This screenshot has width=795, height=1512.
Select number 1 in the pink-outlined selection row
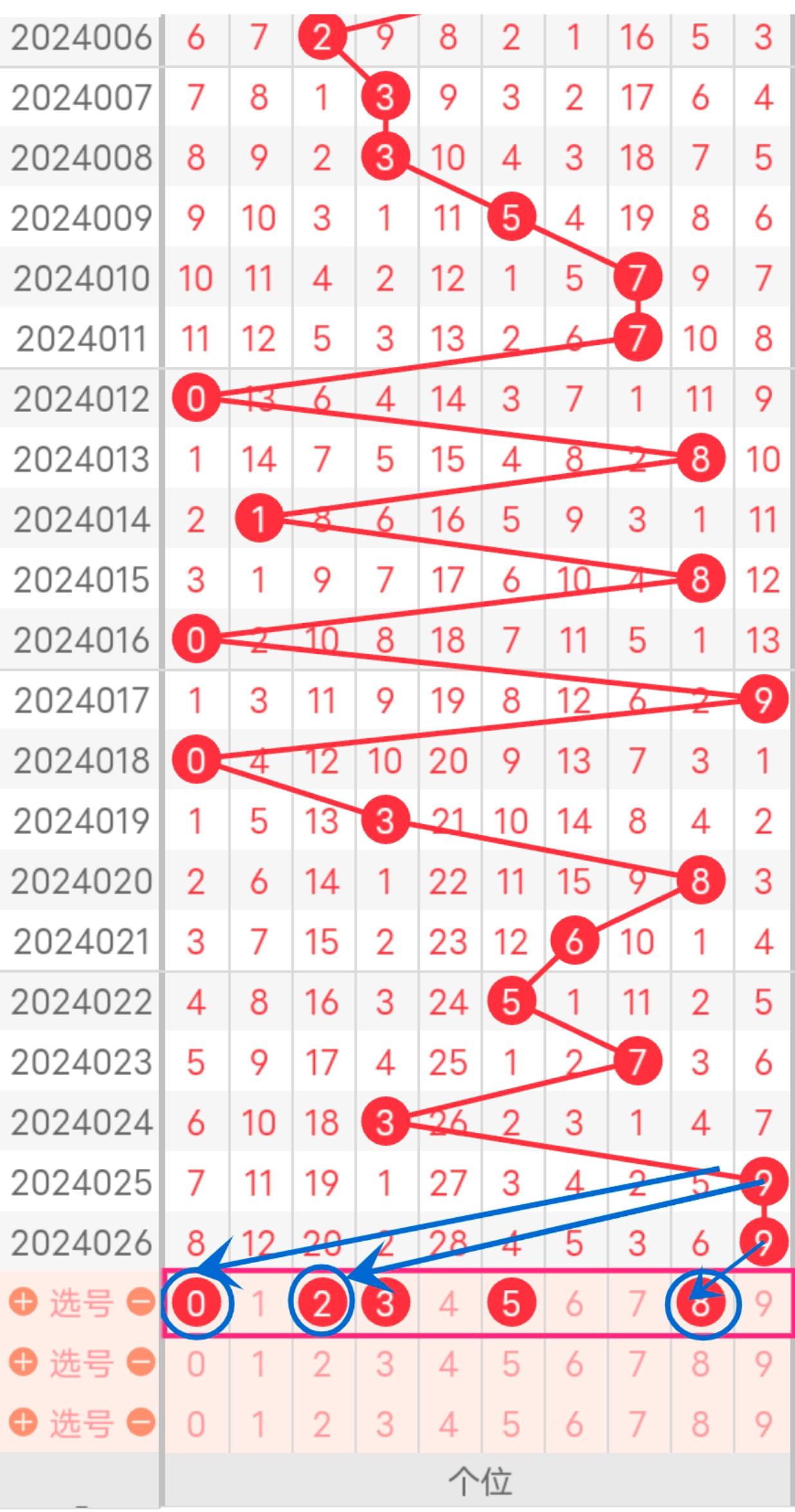tap(259, 1304)
